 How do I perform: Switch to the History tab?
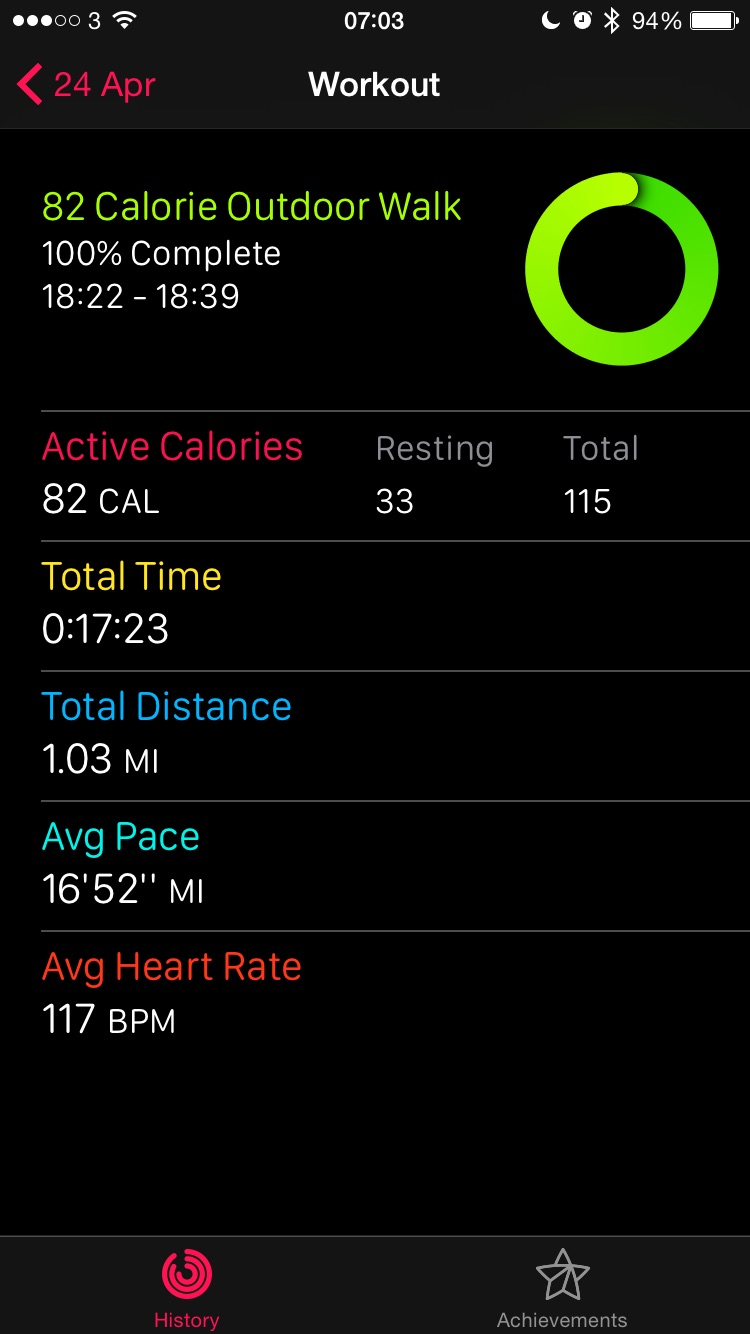(187, 1289)
